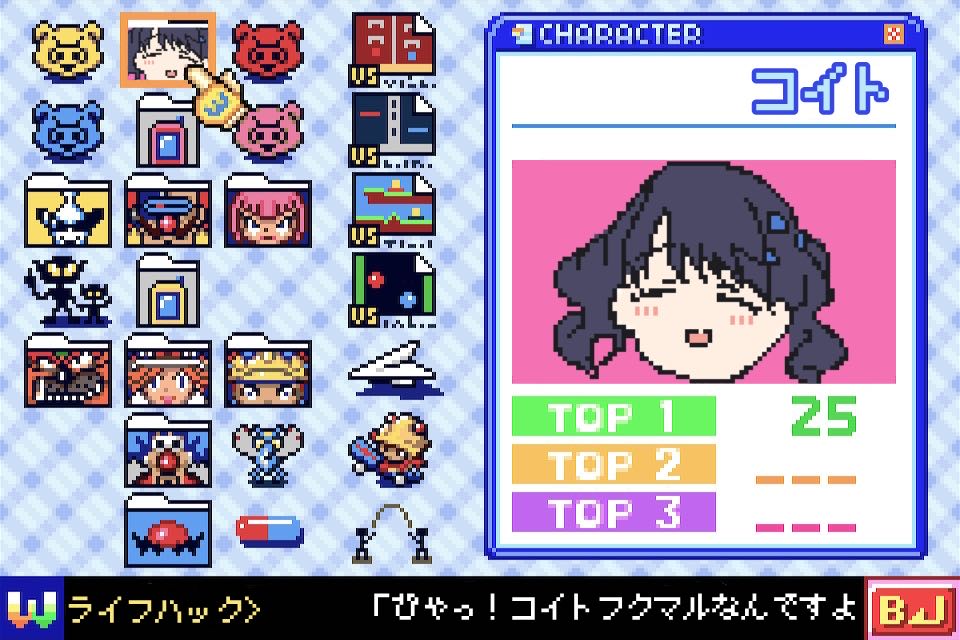Open the red VS file at the top

pos(393,48)
